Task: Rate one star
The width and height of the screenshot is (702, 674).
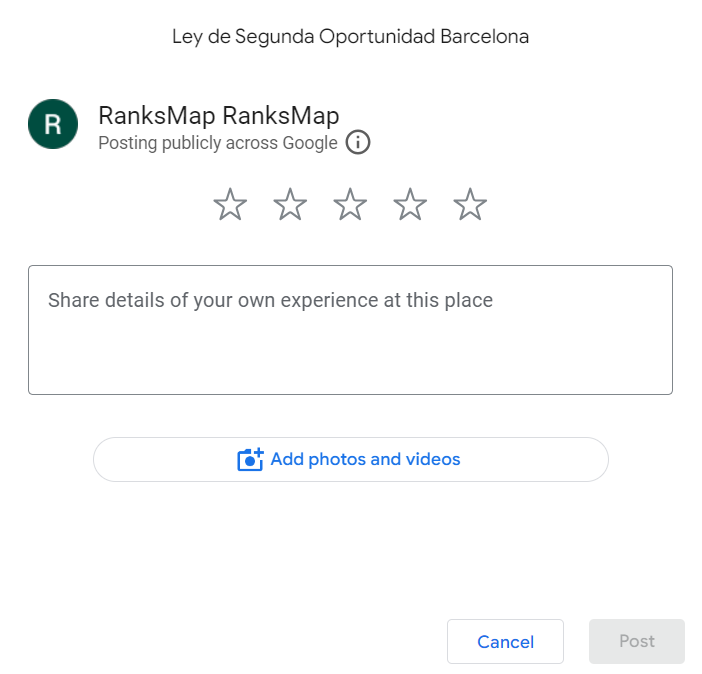Action: click(230, 205)
